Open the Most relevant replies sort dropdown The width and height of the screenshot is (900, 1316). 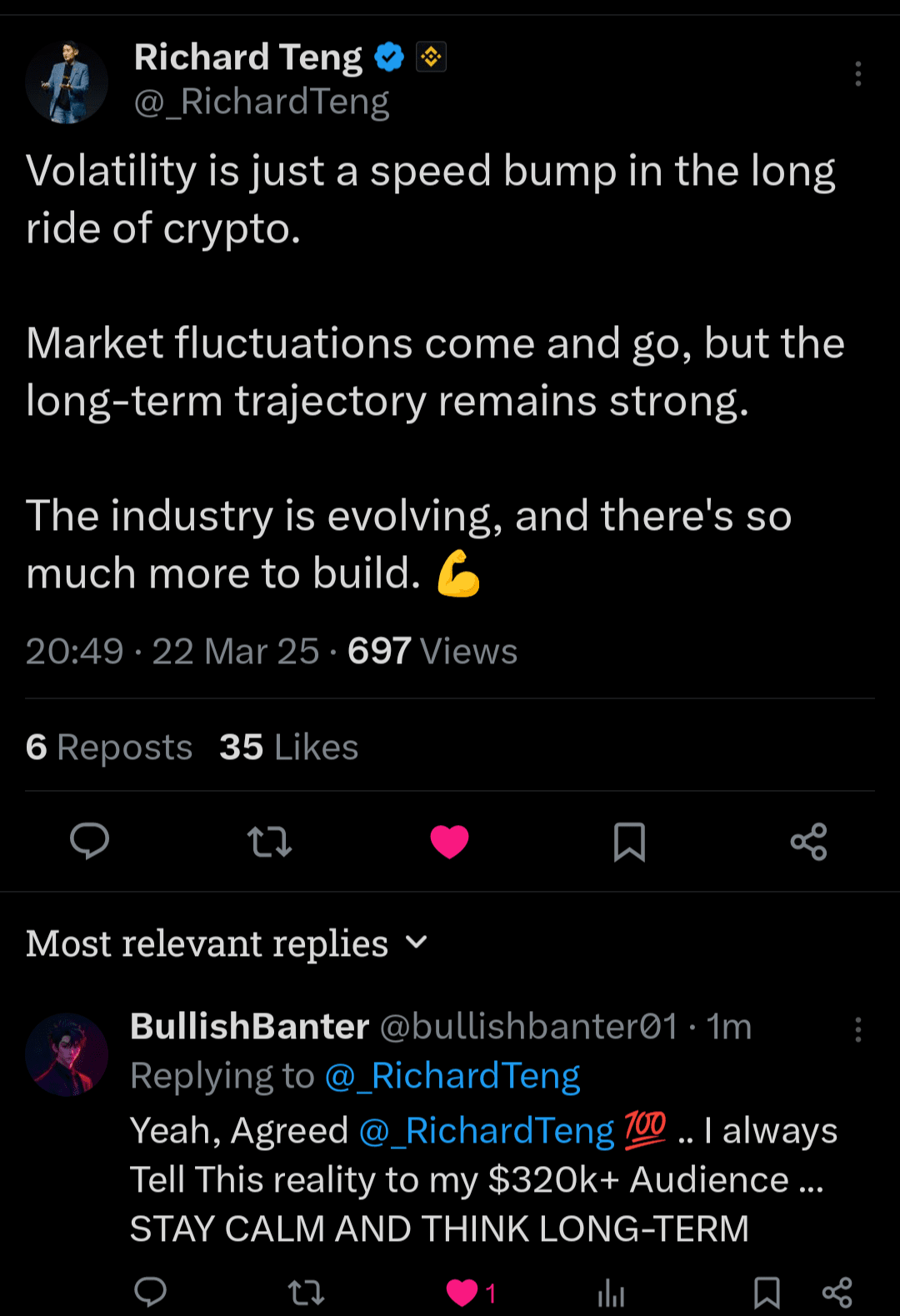point(416,943)
